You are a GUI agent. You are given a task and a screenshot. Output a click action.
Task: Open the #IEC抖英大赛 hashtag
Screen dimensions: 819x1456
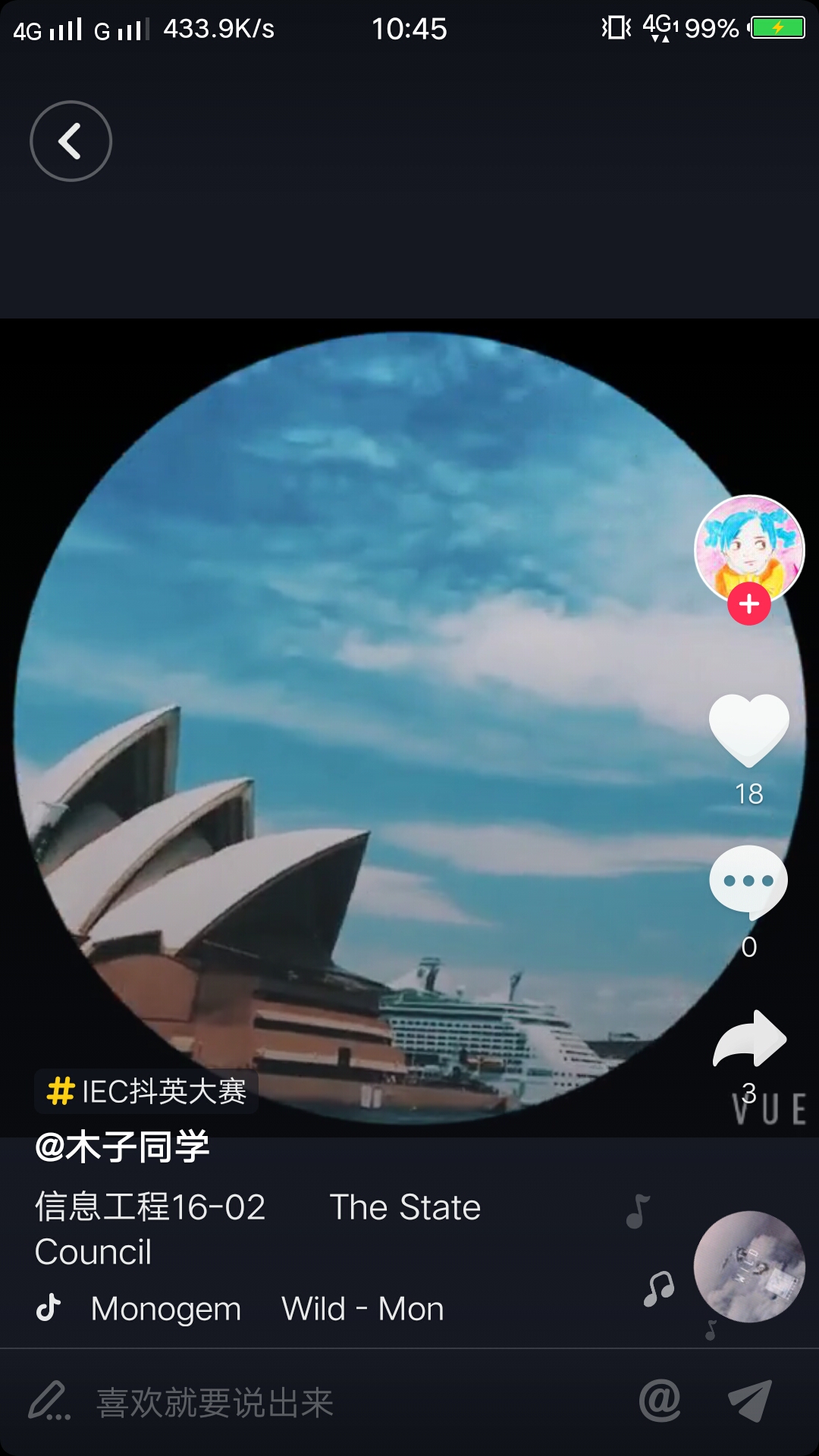pos(146,1092)
